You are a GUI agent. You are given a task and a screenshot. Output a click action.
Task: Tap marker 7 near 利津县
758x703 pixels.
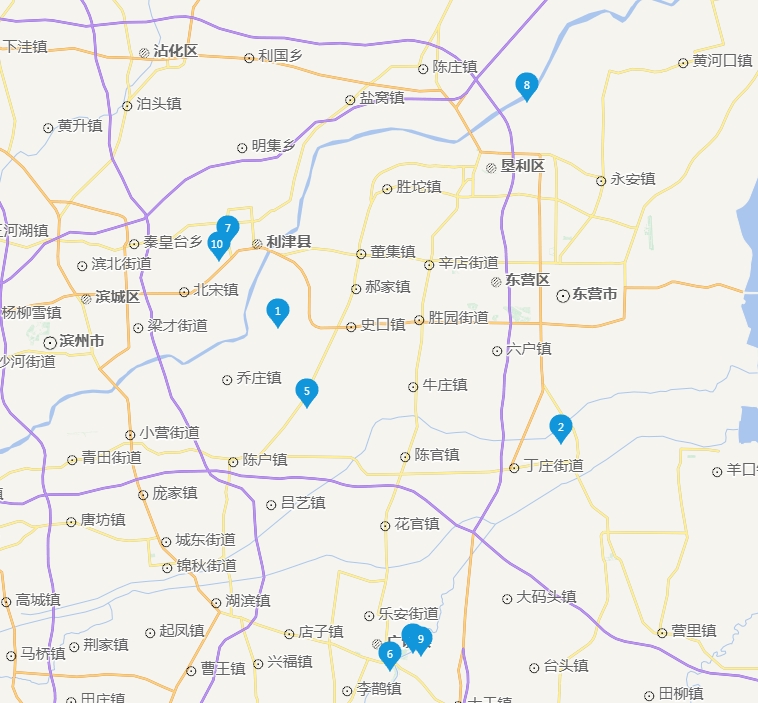click(228, 227)
